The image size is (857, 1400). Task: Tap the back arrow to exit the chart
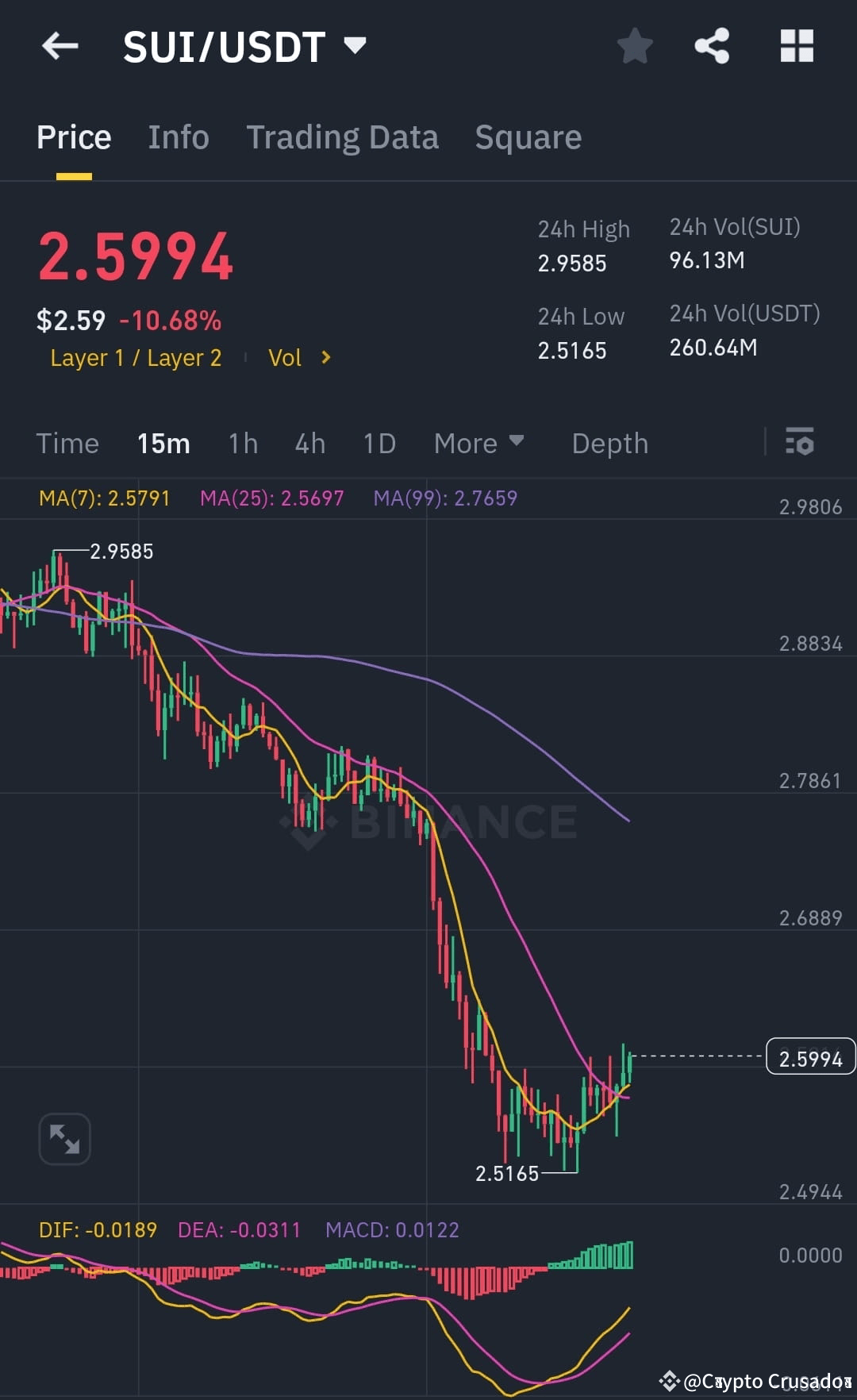click(x=60, y=46)
